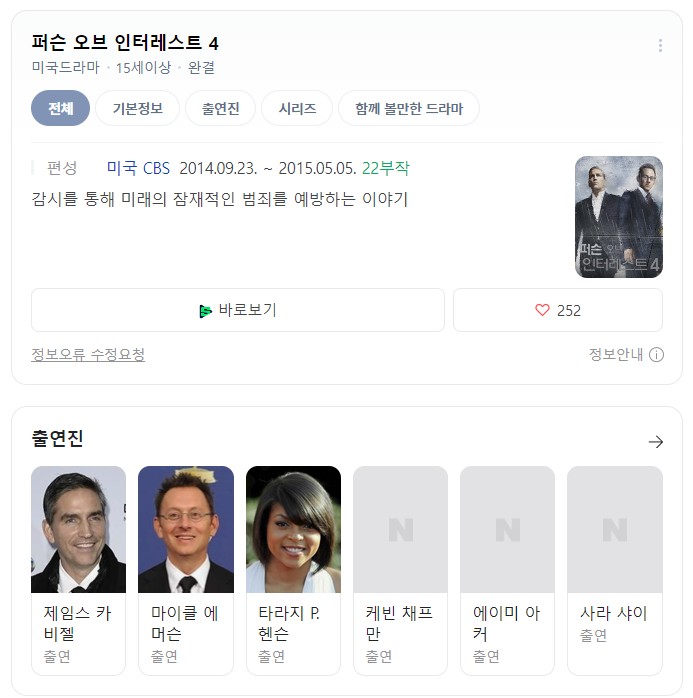
Task: Tap the 바로보기 watch button
Action: [238, 310]
